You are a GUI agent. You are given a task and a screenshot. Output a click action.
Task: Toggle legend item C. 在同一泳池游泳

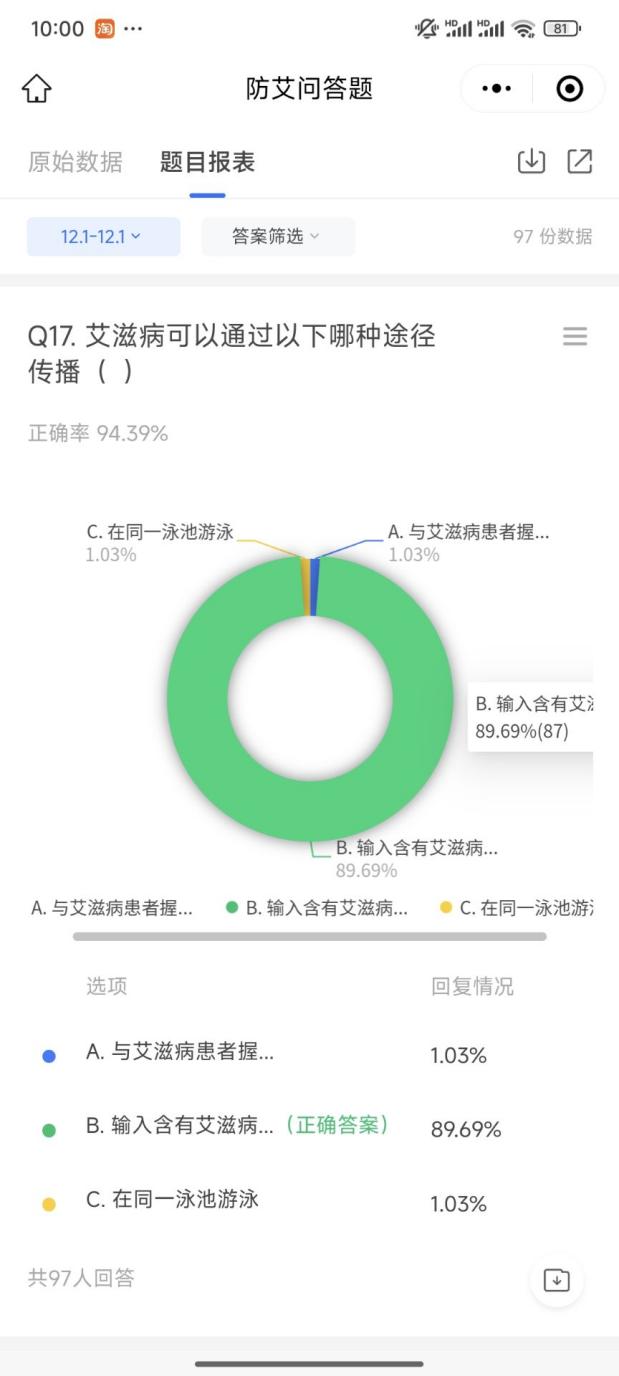[516, 908]
